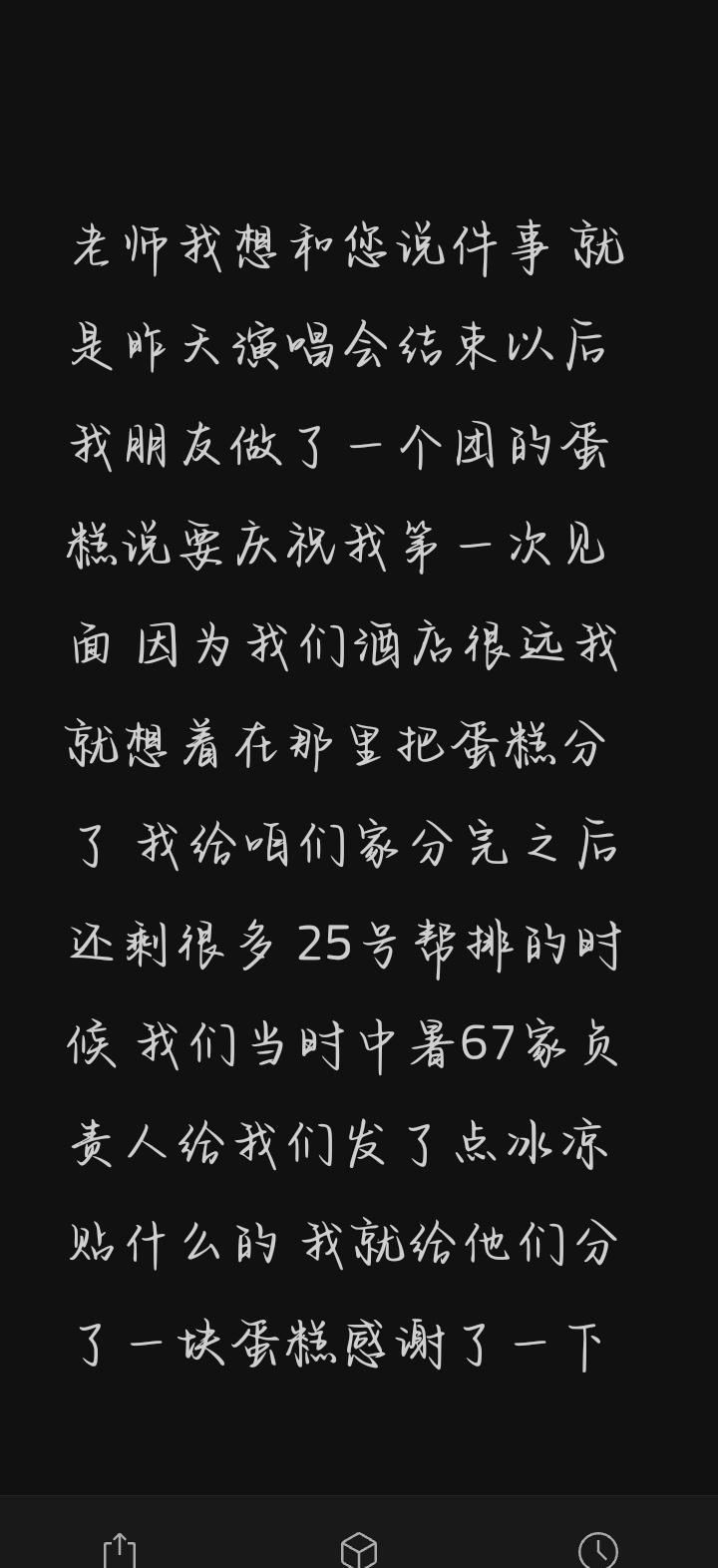Open the clock history icon
This screenshot has height=1568, width=718.
(x=598, y=1550)
